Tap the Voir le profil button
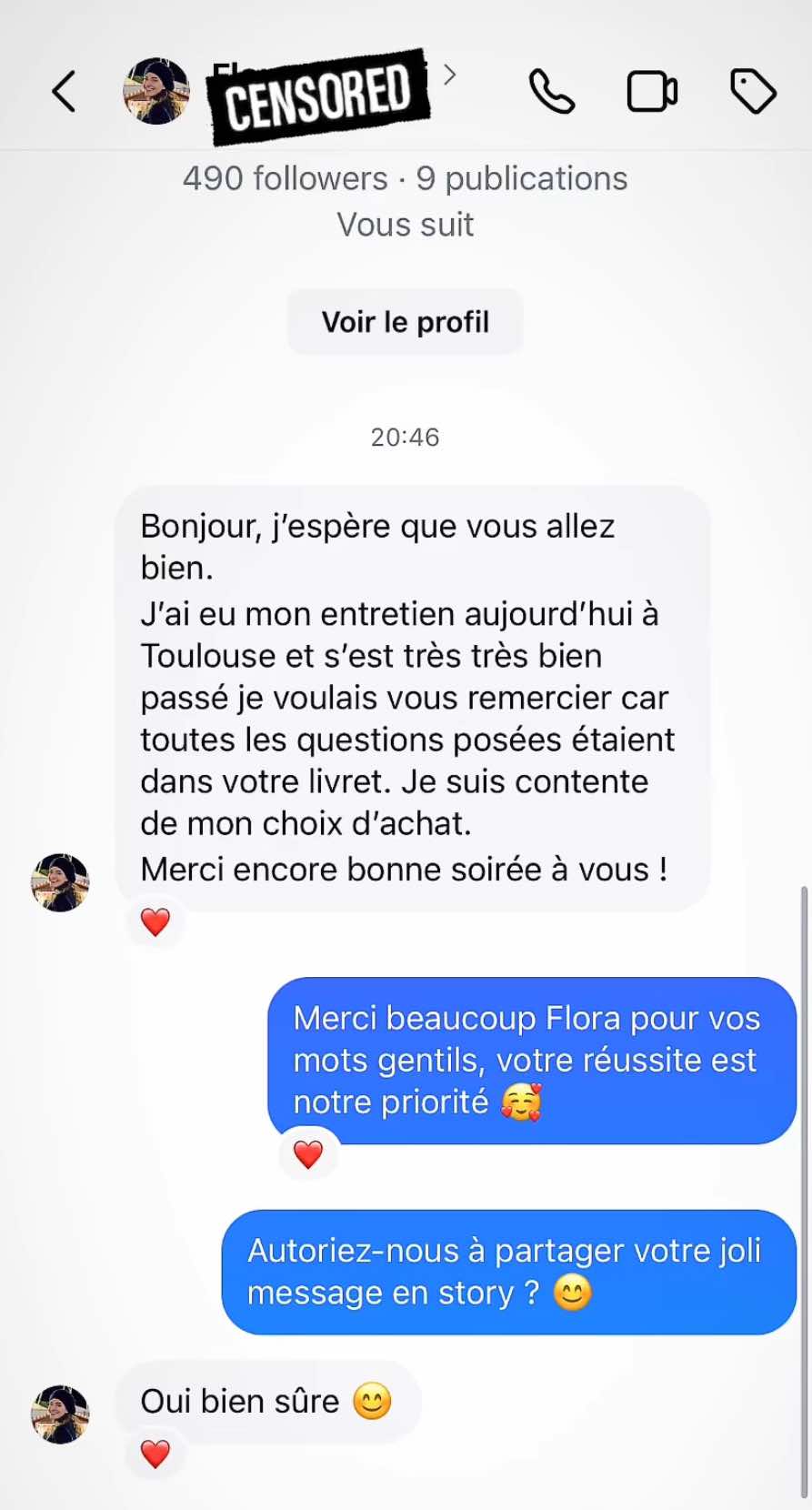The image size is (812, 1510). pos(406,322)
